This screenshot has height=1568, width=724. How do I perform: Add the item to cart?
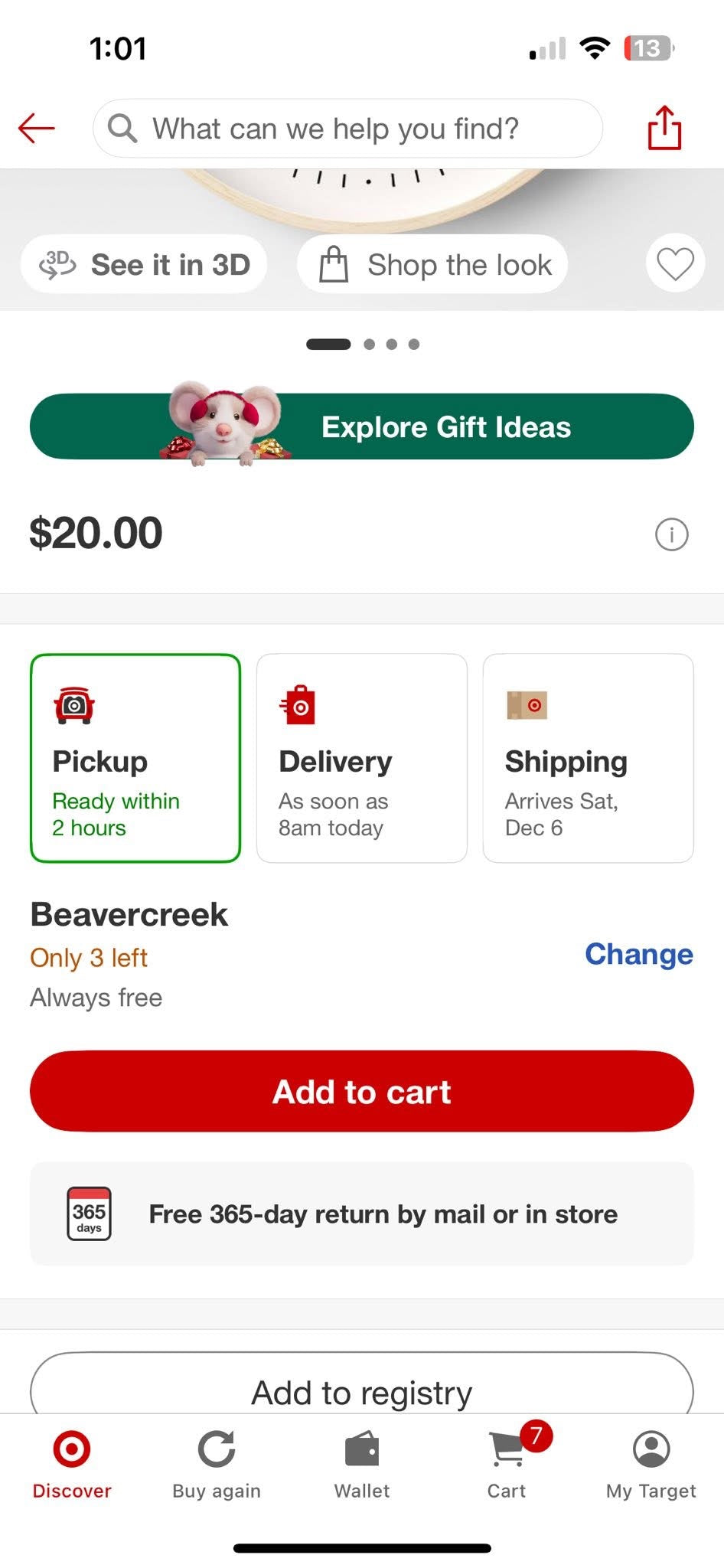click(x=362, y=1091)
